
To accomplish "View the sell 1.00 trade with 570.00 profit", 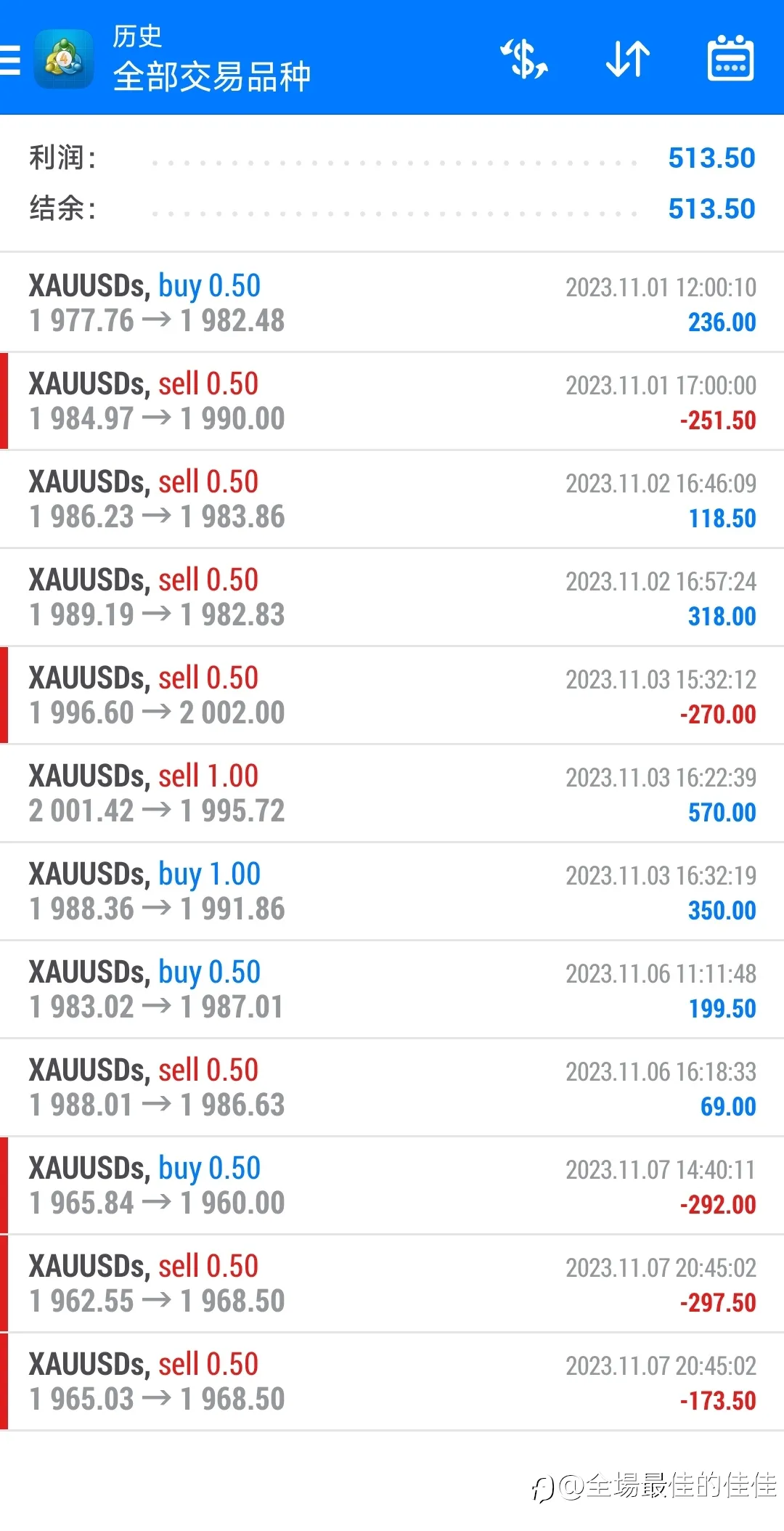I will (392, 793).
